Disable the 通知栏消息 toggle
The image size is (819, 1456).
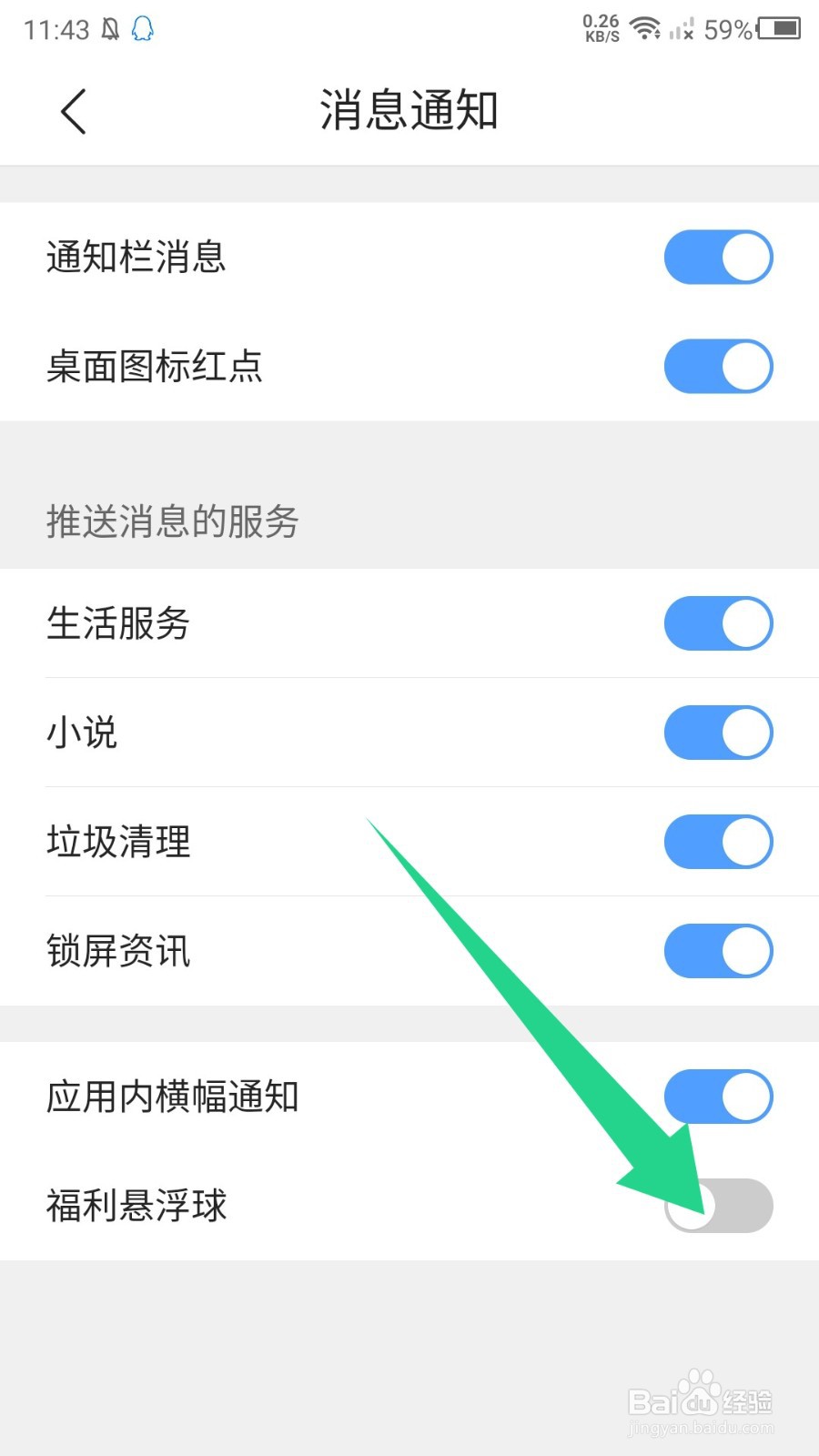(718, 257)
